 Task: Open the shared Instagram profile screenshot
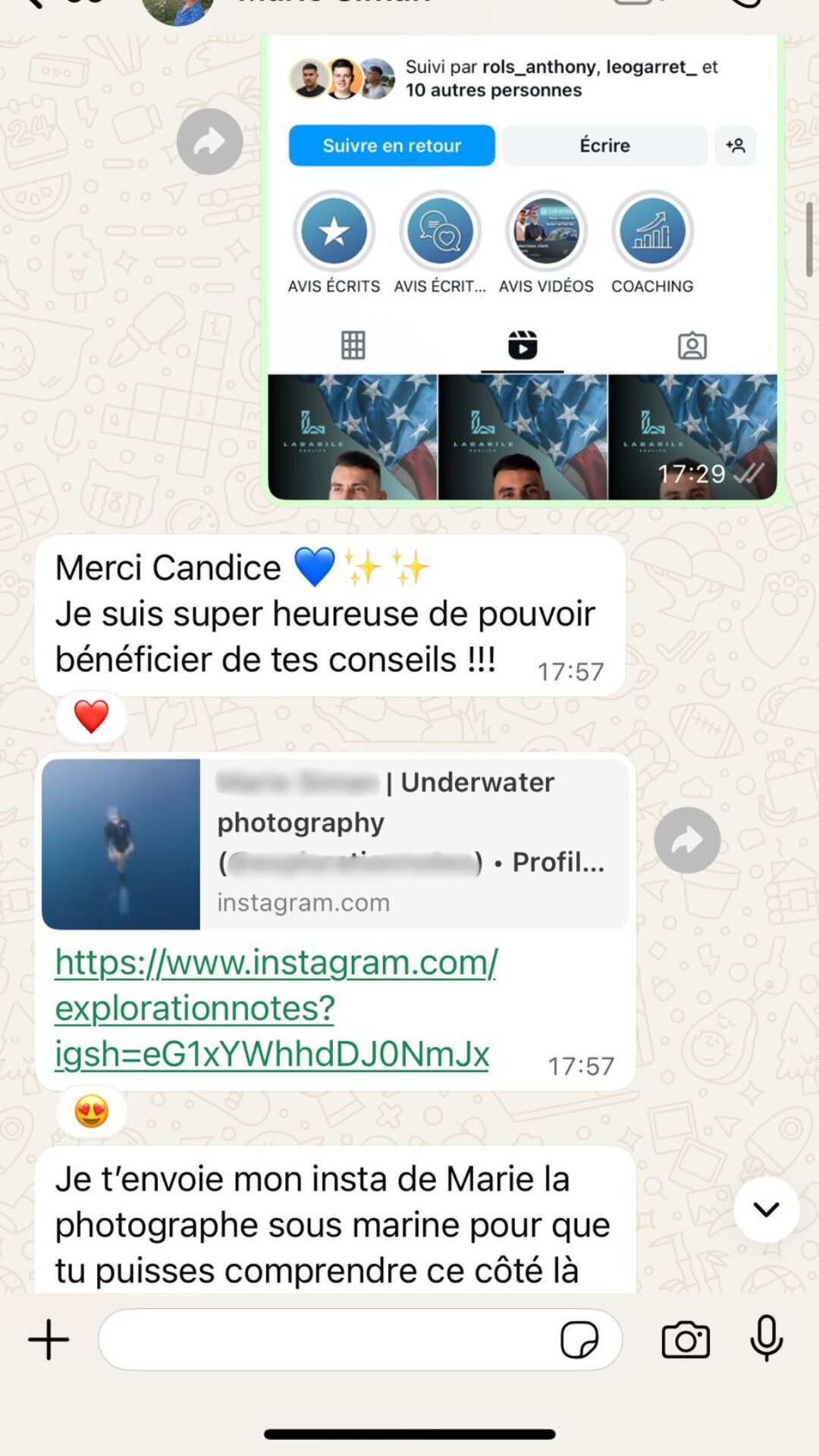(x=522, y=265)
